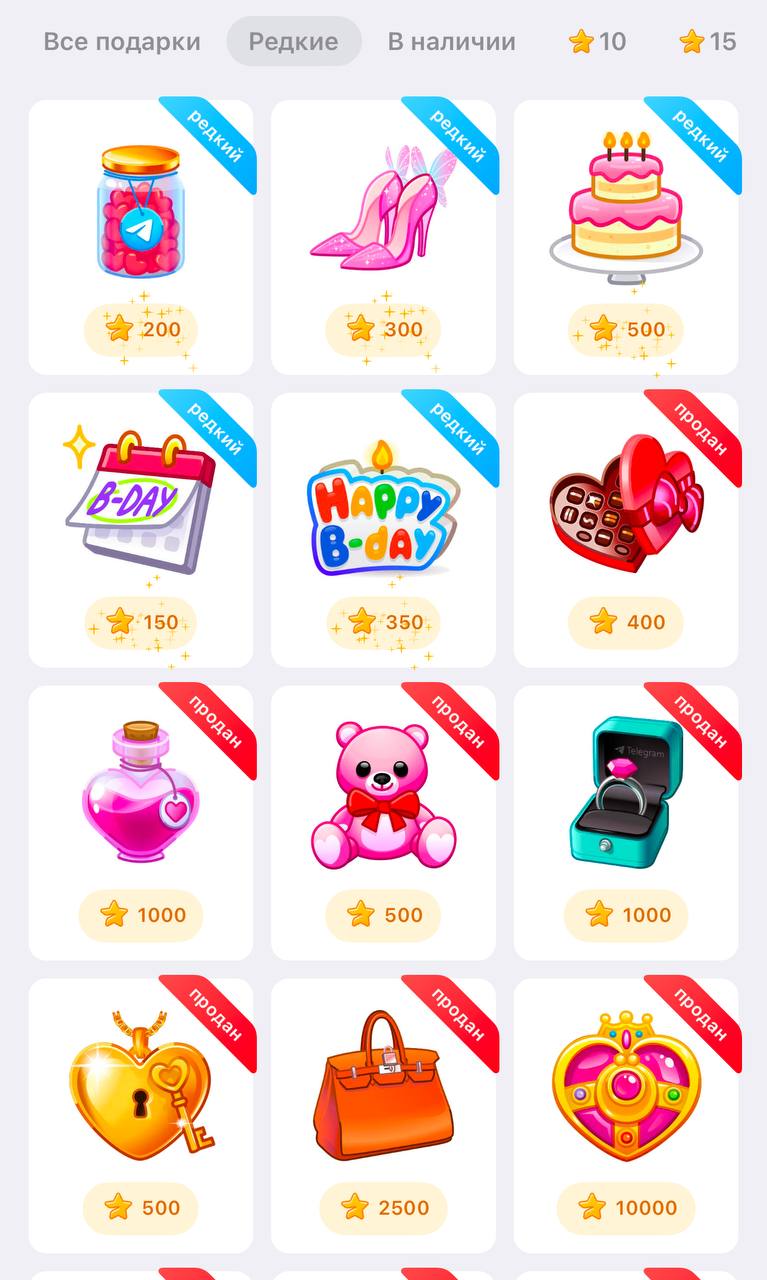The width and height of the screenshot is (767, 1280).
Task: View the sold orange handbag gift for 2500
Action: pos(383,1116)
